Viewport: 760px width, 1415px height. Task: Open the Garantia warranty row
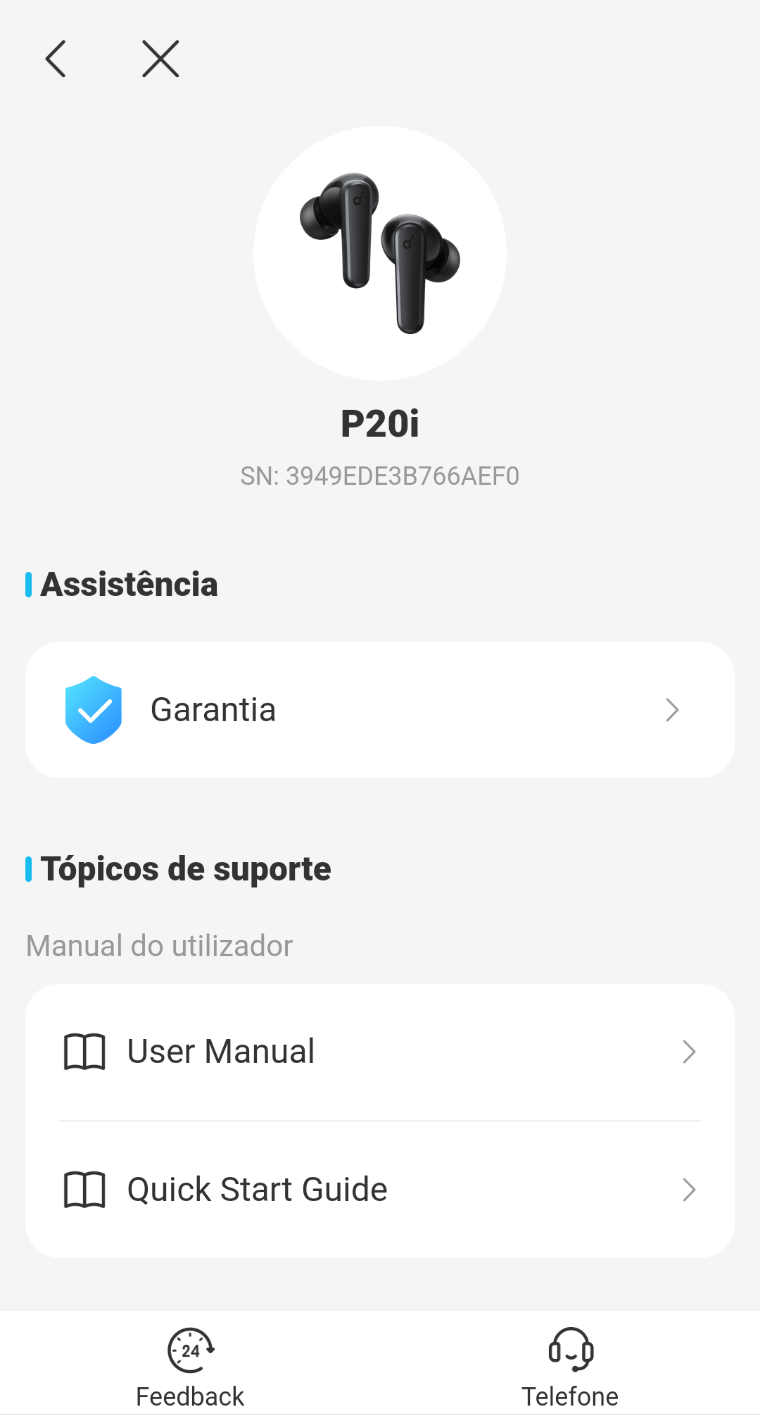[x=380, y=710]
